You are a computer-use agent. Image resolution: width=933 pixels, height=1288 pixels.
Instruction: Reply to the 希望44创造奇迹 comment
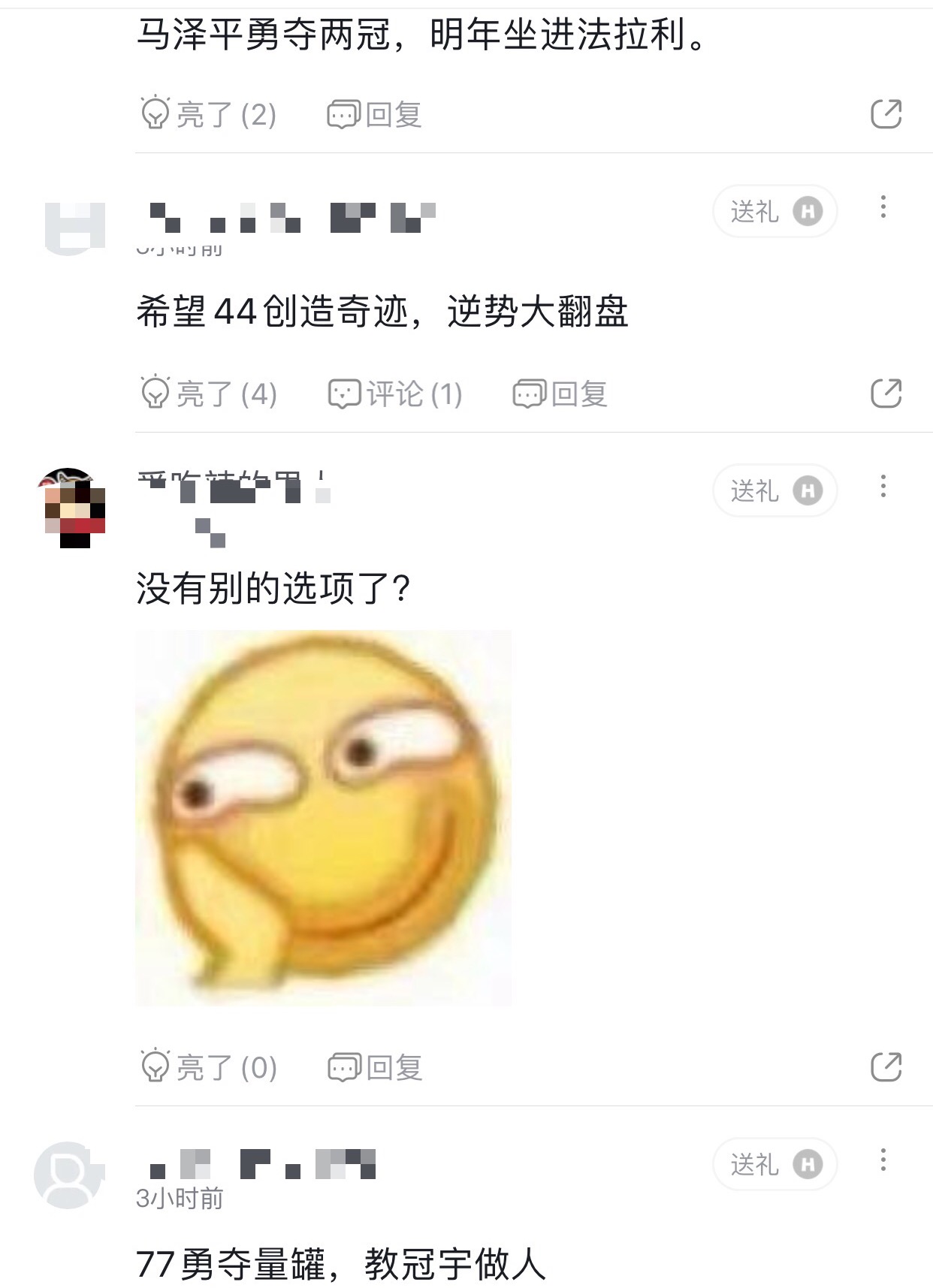(x=560, y=394)
